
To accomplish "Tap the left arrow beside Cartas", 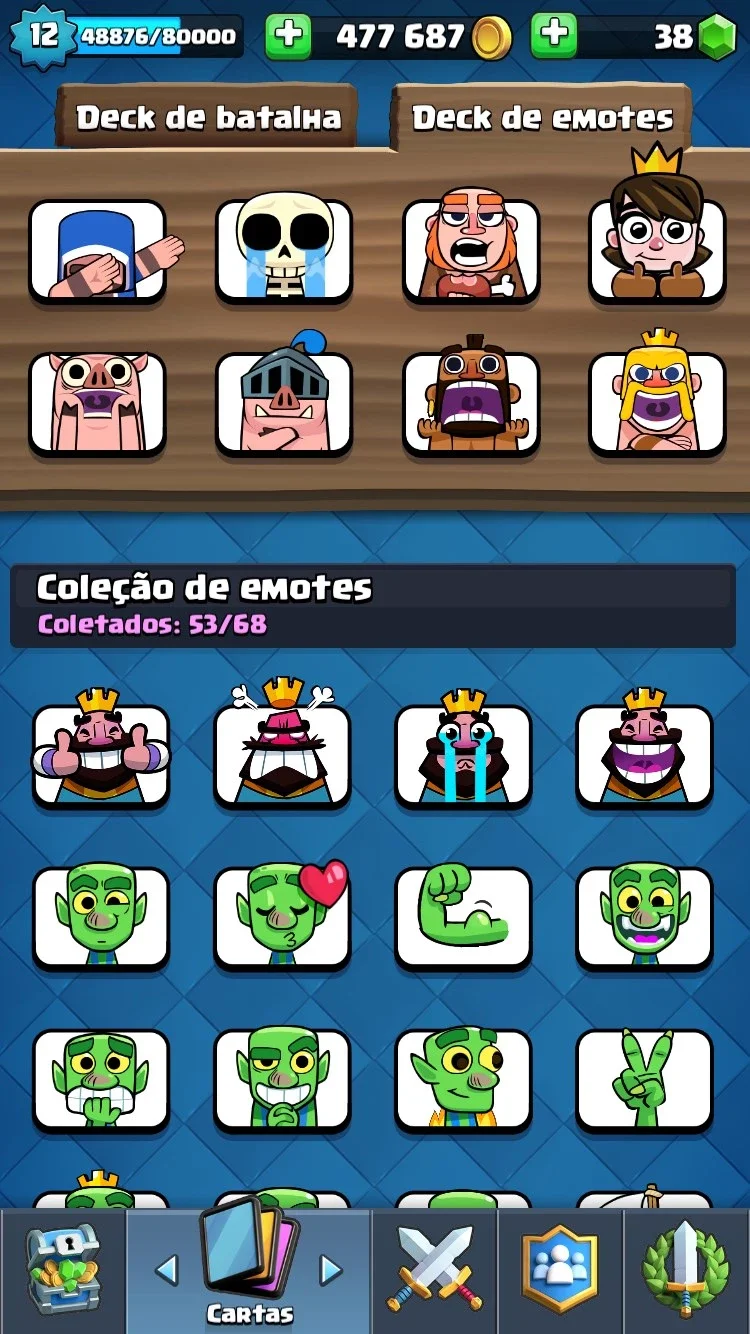I will [167, 1271].
